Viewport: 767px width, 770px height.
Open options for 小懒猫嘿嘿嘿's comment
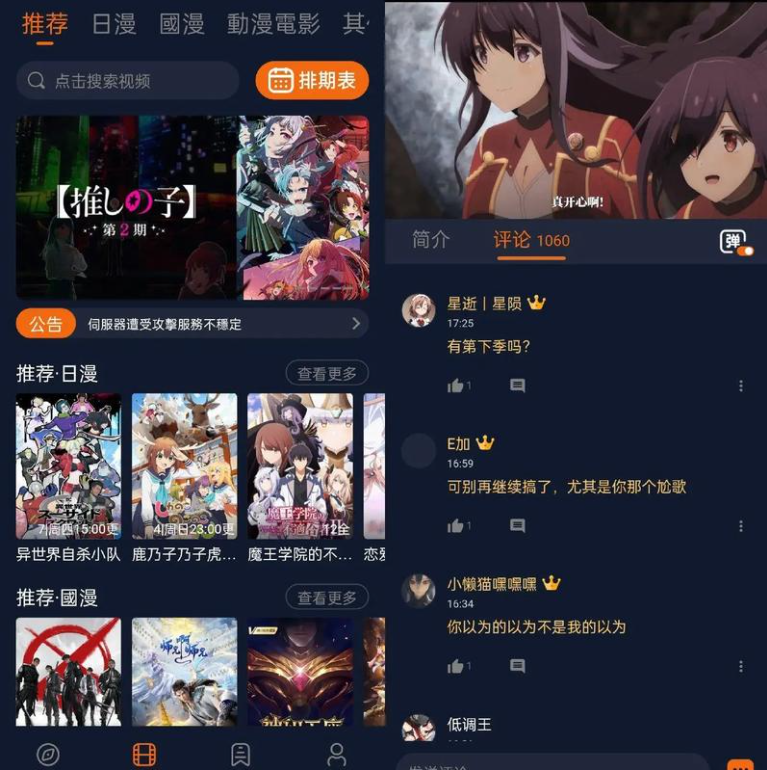[741, 666]
